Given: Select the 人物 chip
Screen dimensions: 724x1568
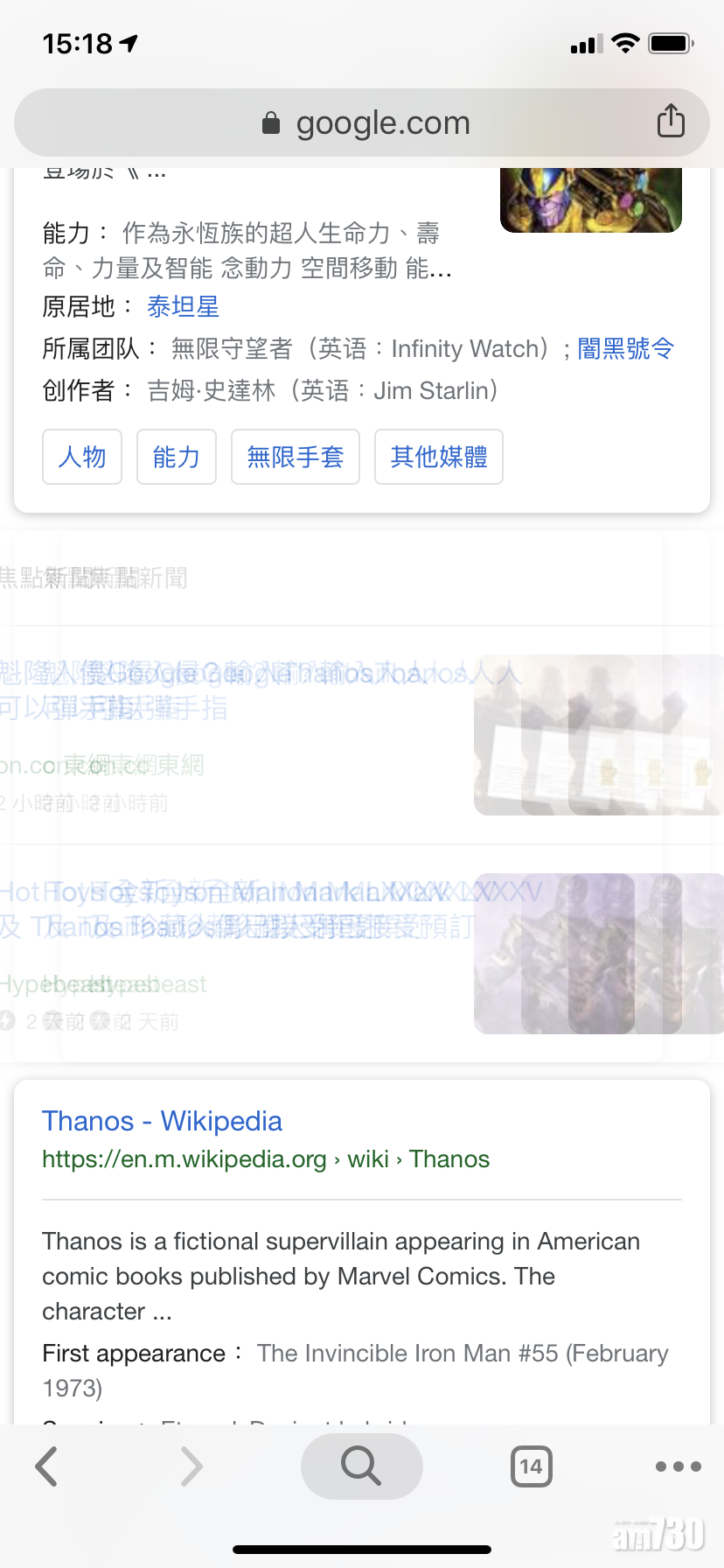Looking at the screenshot, I should [x=82, y=457].
